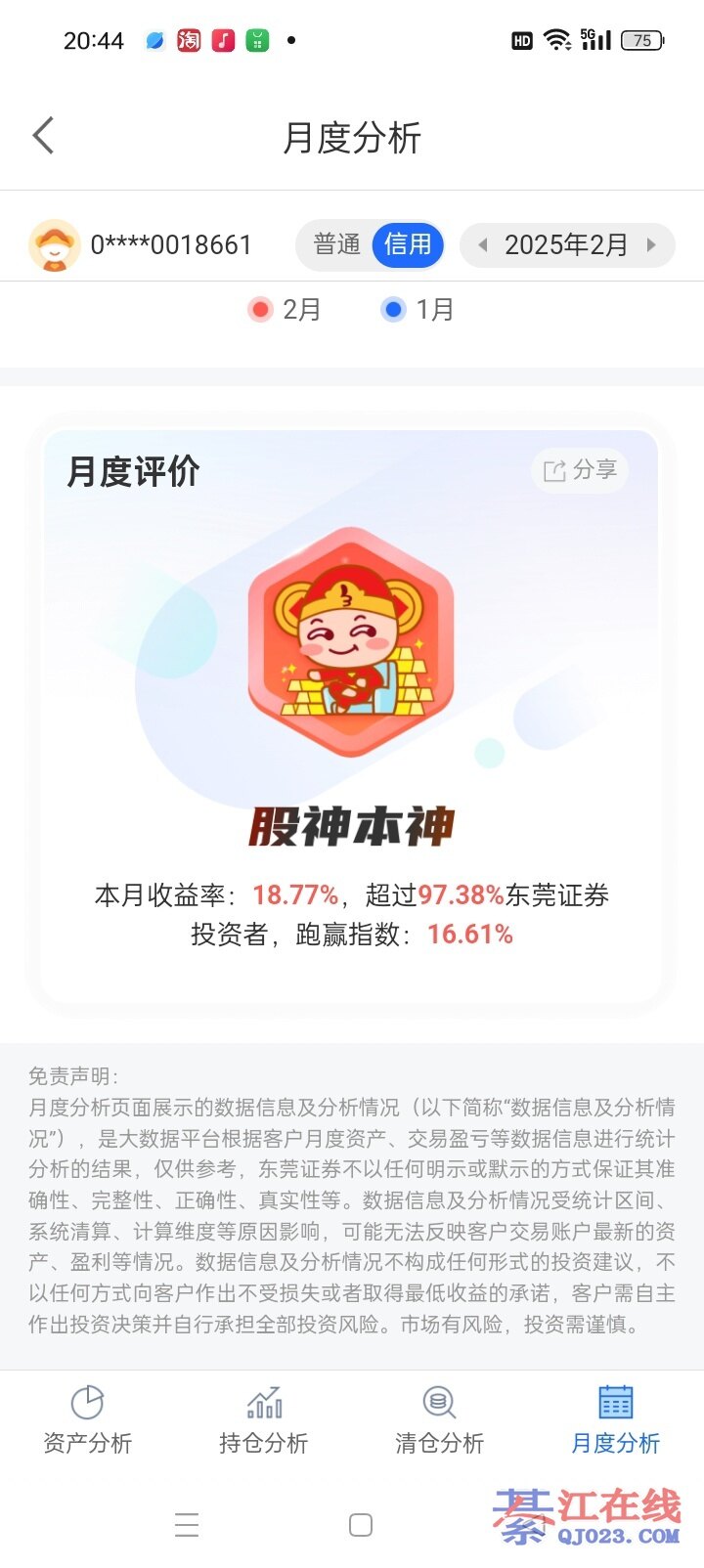Open the 2025年2月 month picker
704x1568 pixels.
tap(566, 245)
